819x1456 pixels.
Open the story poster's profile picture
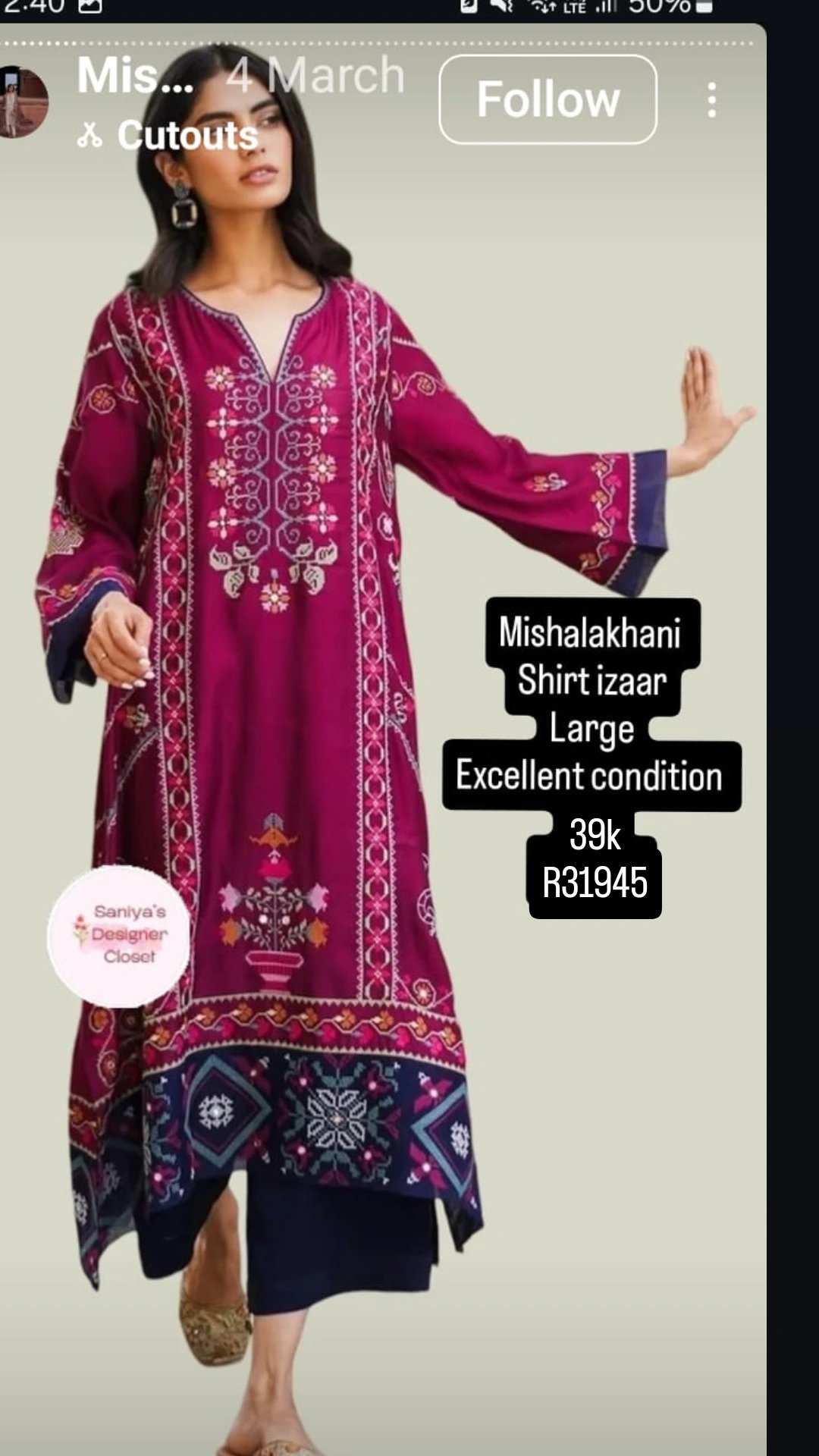21,102
